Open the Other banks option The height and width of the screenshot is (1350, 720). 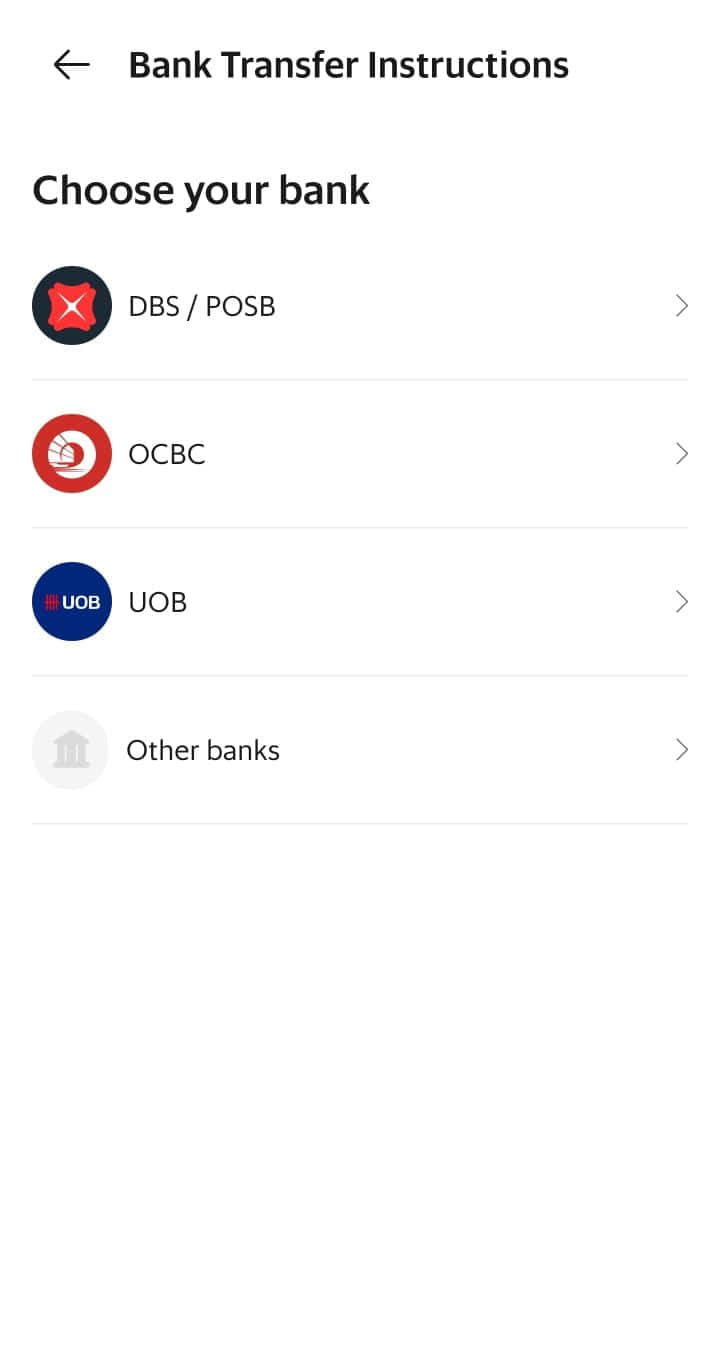point(360,750)
